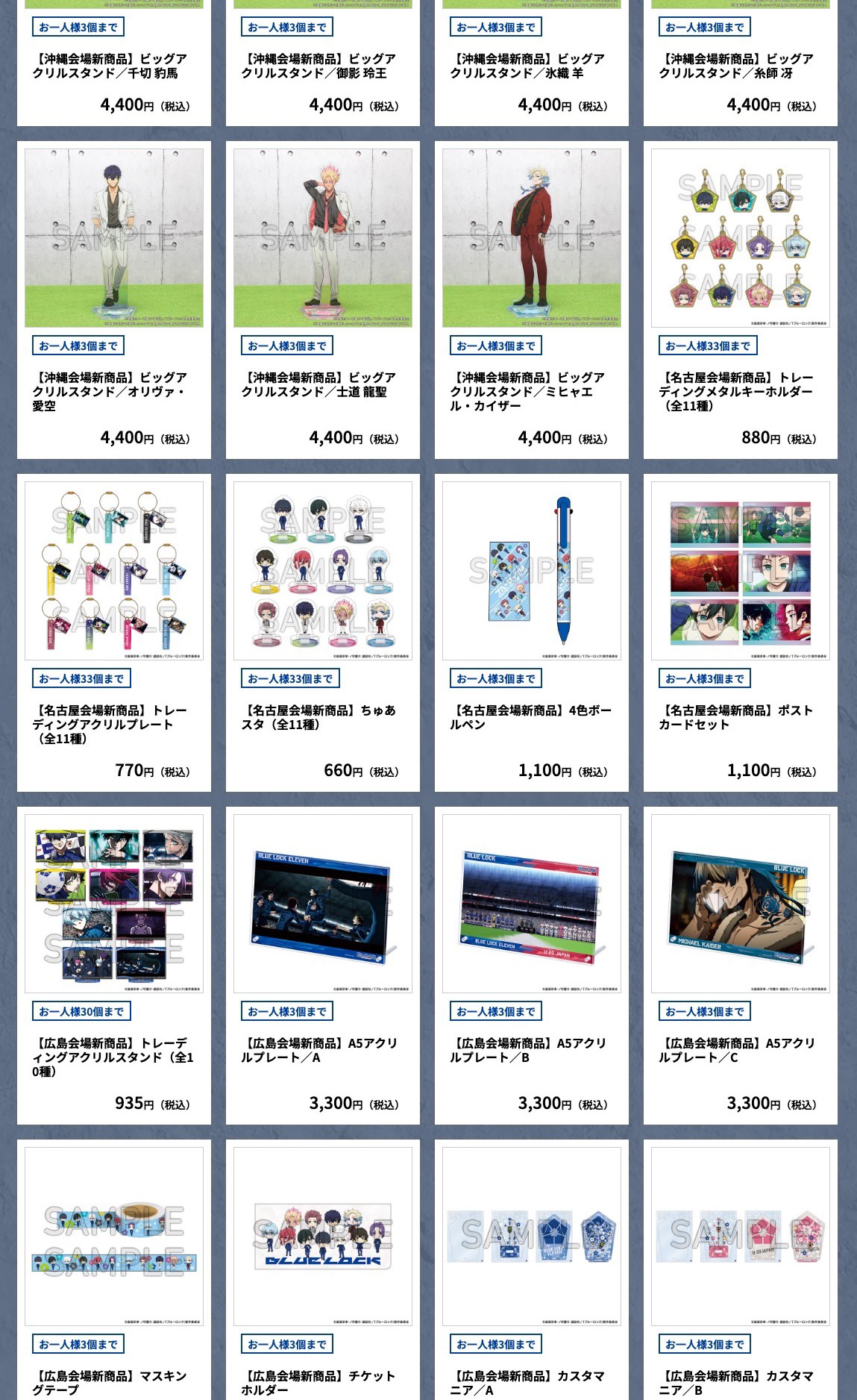Open the ポストカードセット item

(x=740, y=572)
